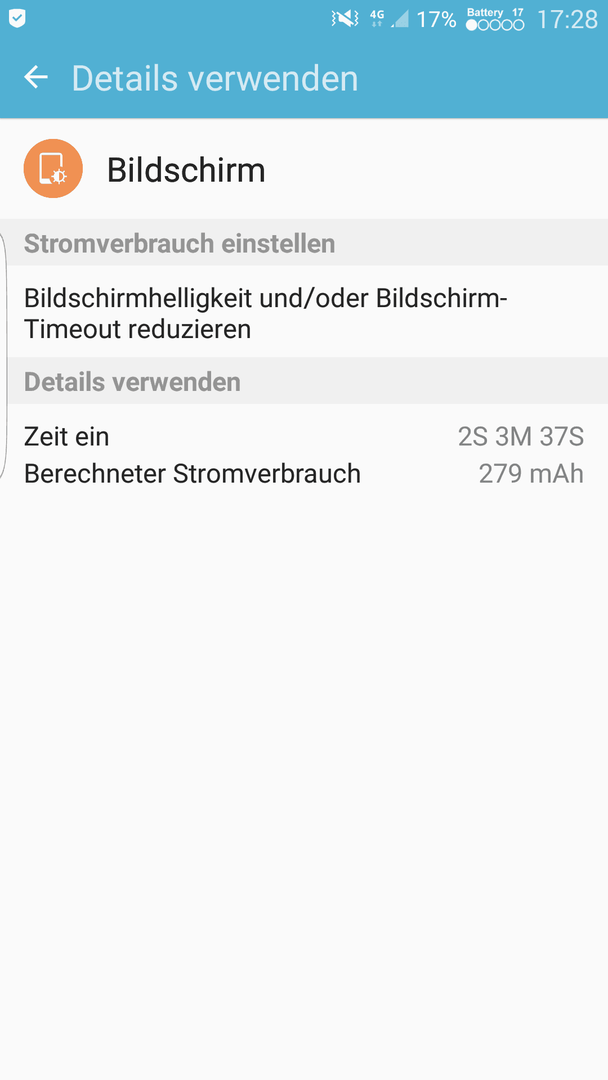Image resolution: width=608 pixels, height=1080 pixels.
Task: Go back using the arrow in the header
Action: (36, 77)
